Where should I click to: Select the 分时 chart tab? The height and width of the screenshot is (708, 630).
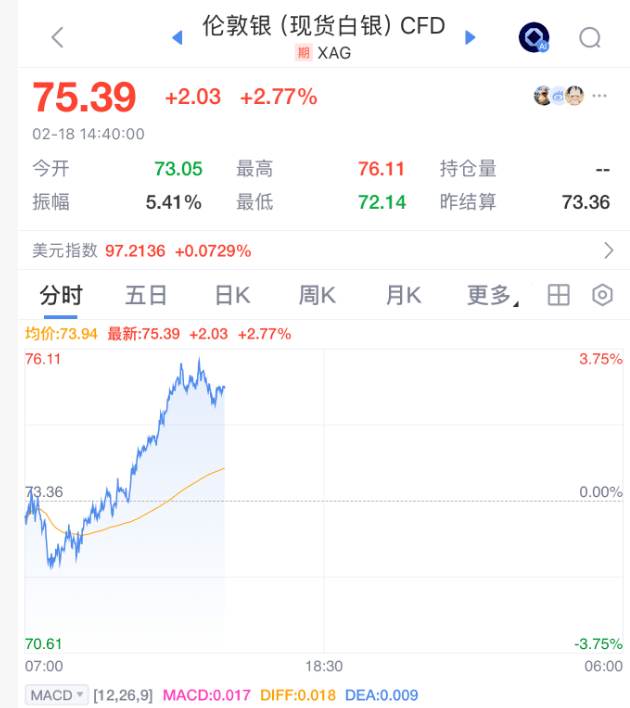pyautogui.click(x=61, y=295)
